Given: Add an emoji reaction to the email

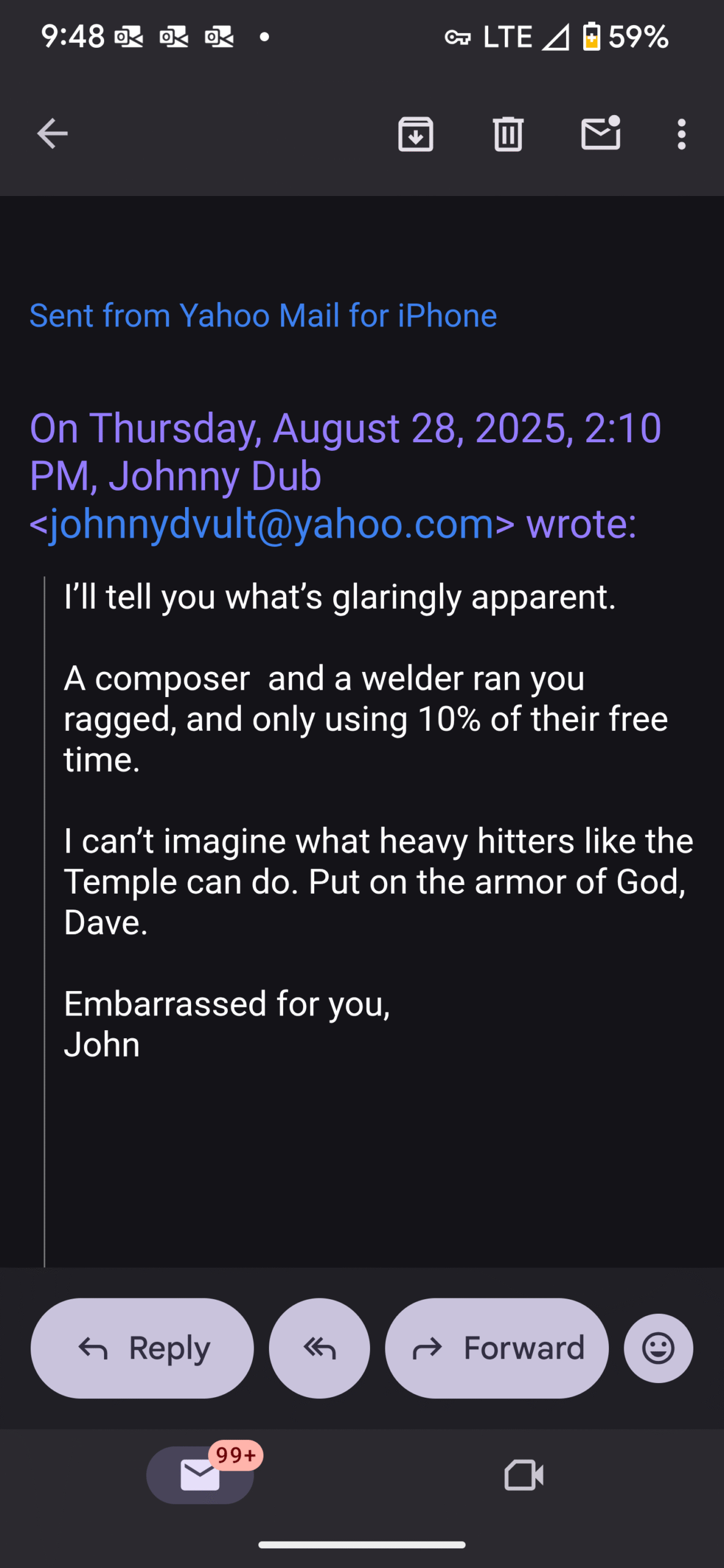Looking at the screenshot, I should tap(658, 1348).
